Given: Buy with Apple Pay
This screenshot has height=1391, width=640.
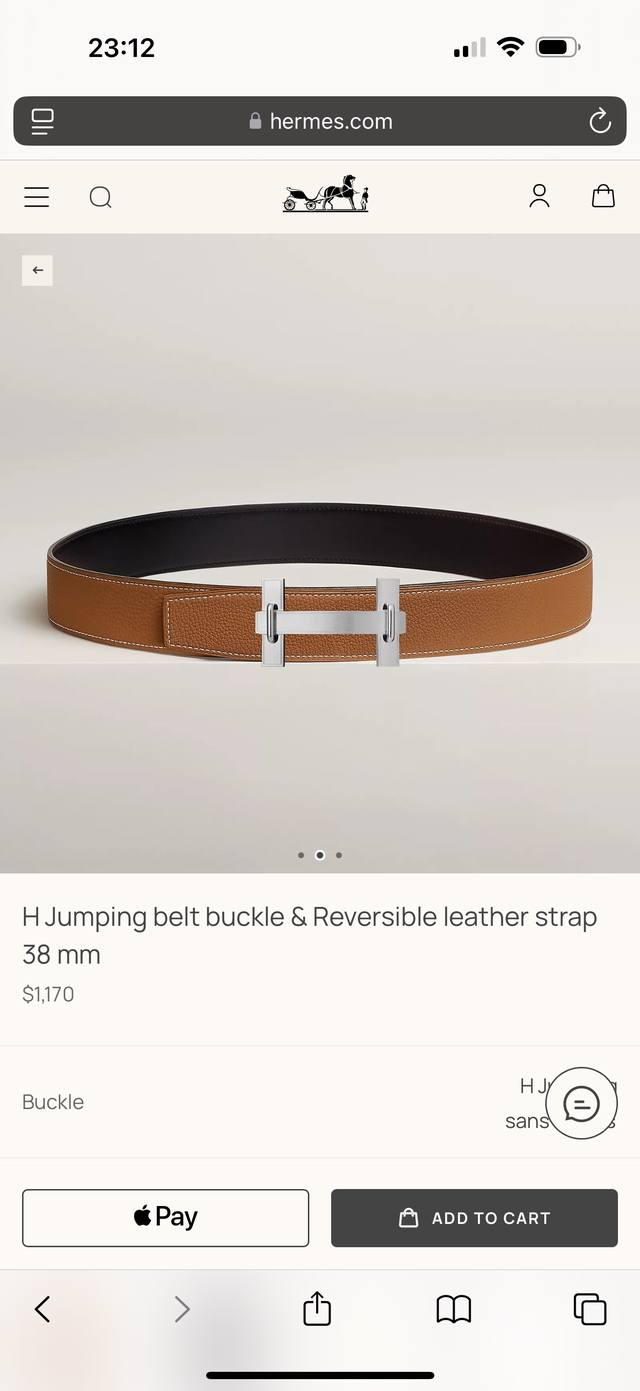Looking at the screenshot, I should [x=166, y=1217].
